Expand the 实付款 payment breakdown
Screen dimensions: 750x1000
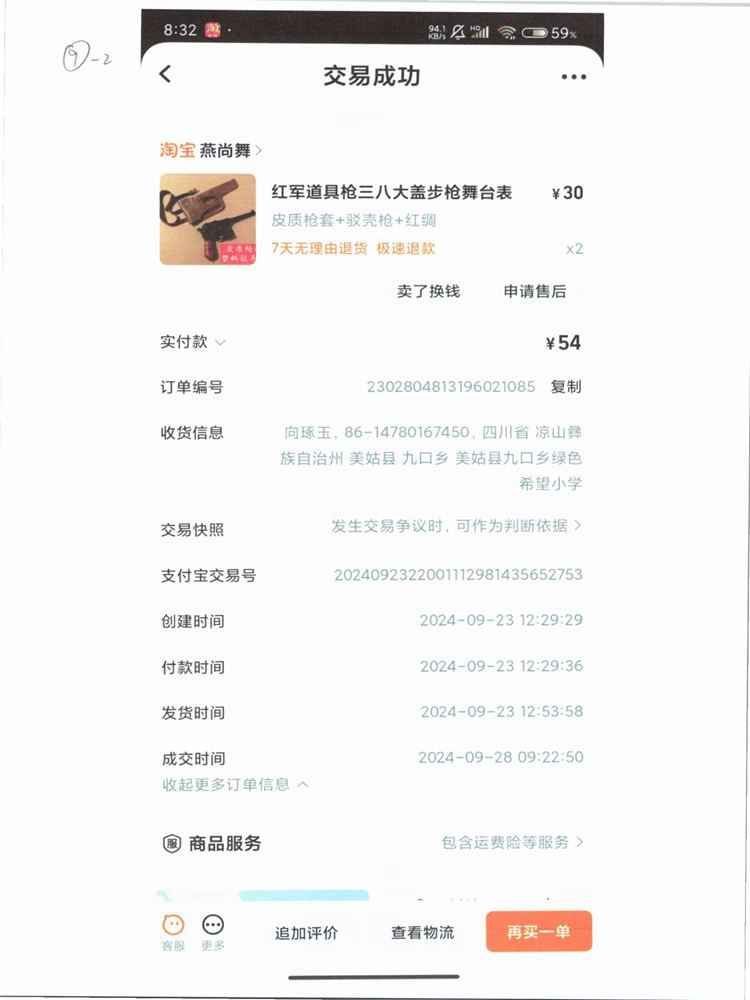194,342
